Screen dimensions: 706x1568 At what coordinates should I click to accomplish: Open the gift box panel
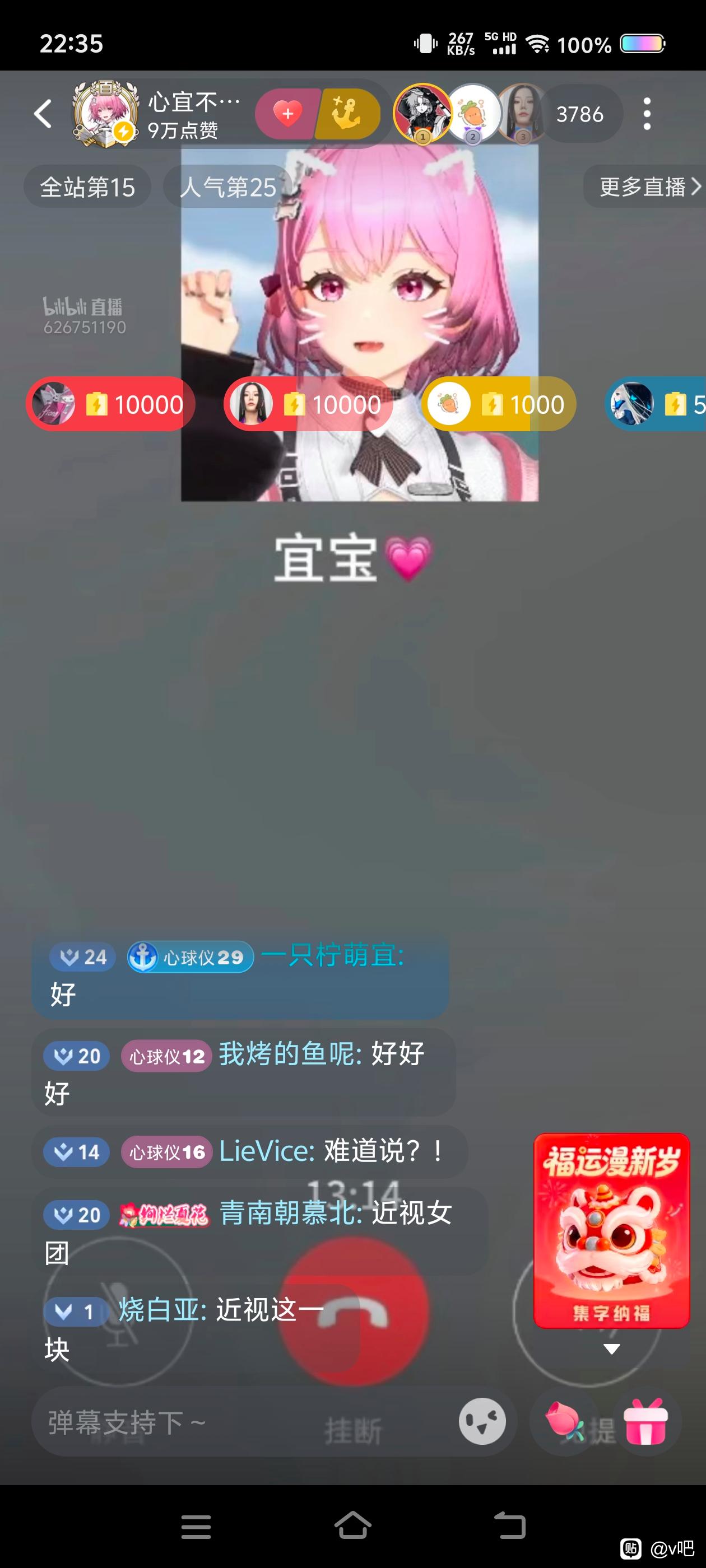pos(645,1421)
